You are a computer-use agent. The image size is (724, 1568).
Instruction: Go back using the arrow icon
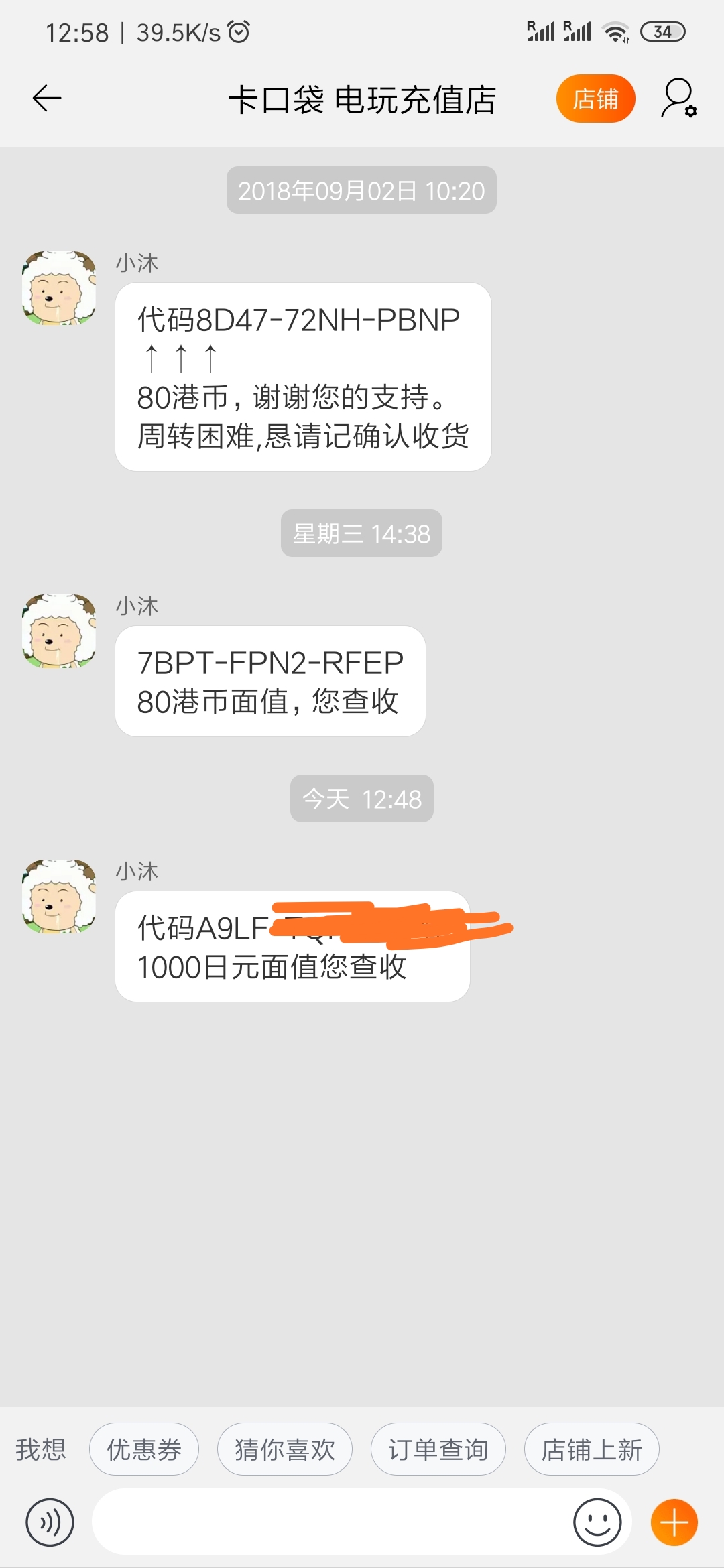(x=47, y=99)
